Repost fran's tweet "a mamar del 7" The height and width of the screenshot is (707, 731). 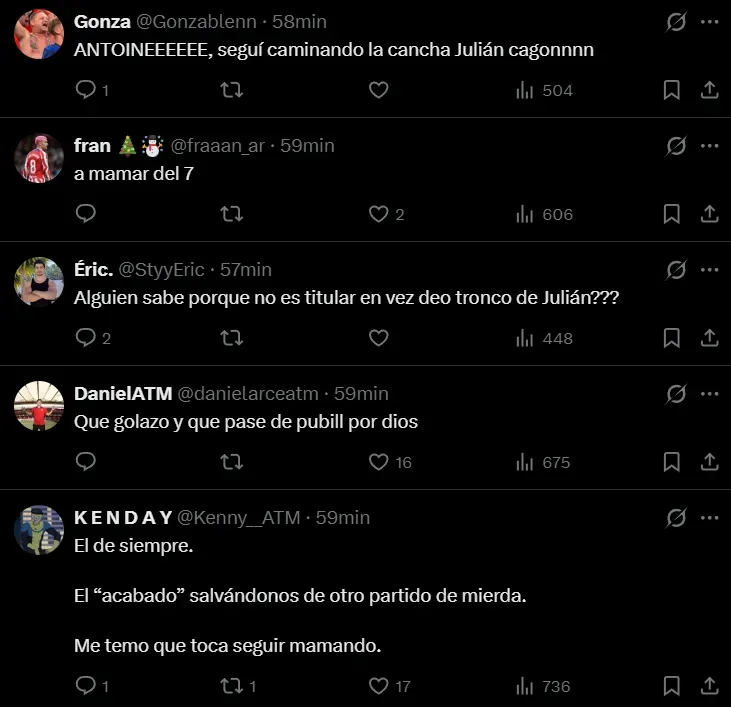pyautogui.click(x=231, y=214)
